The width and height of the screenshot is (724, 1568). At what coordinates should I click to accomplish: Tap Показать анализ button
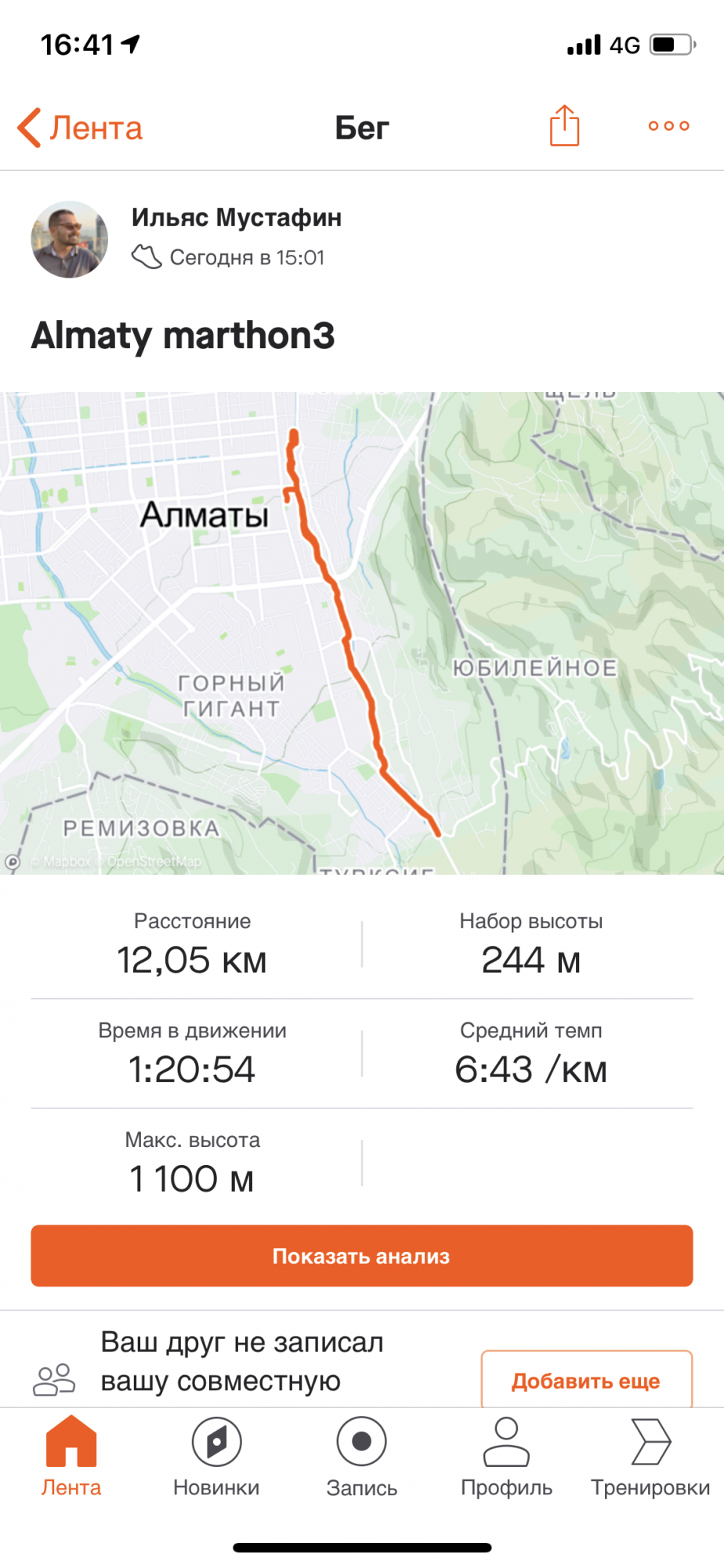click(362, 1256)
